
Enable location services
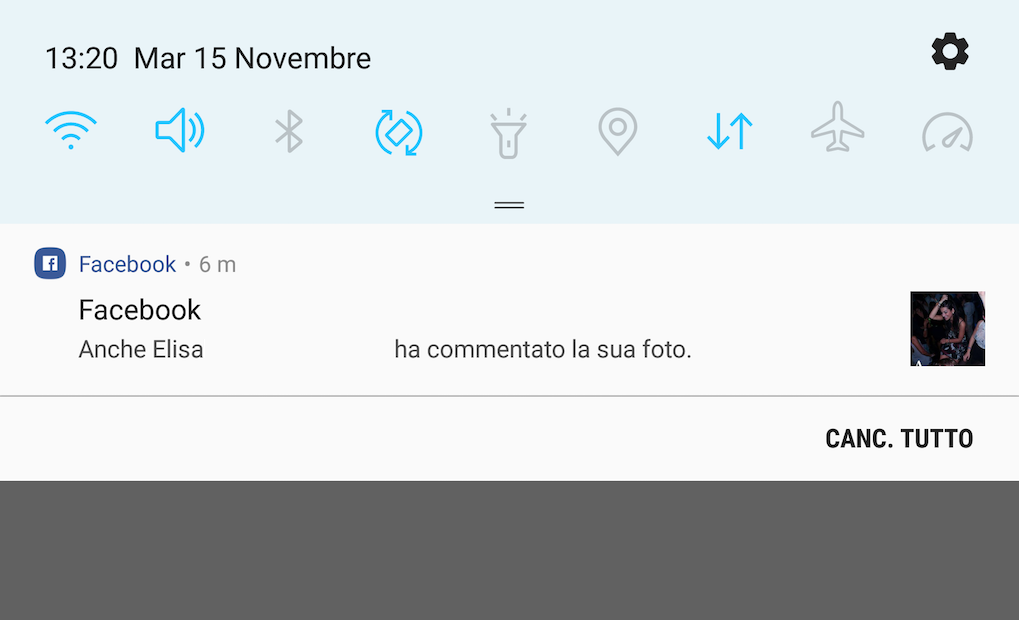[x=618, y=131]
